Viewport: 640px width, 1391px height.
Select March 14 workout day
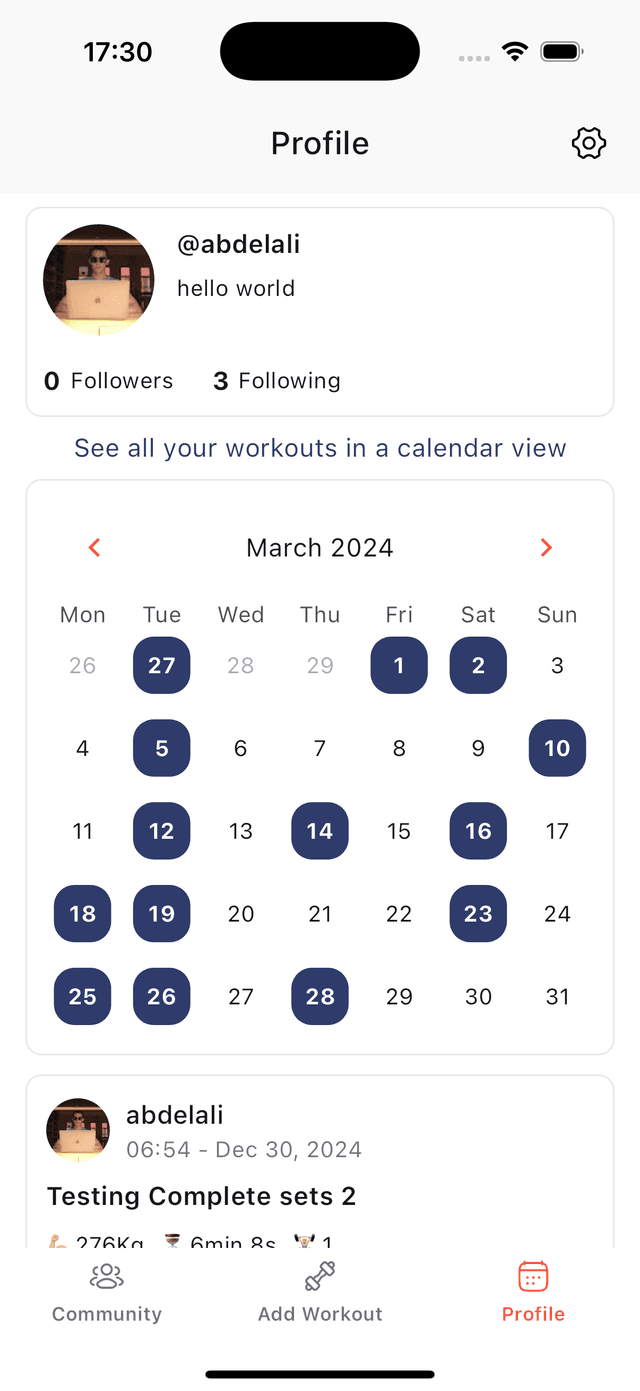[x=320, y=831]
